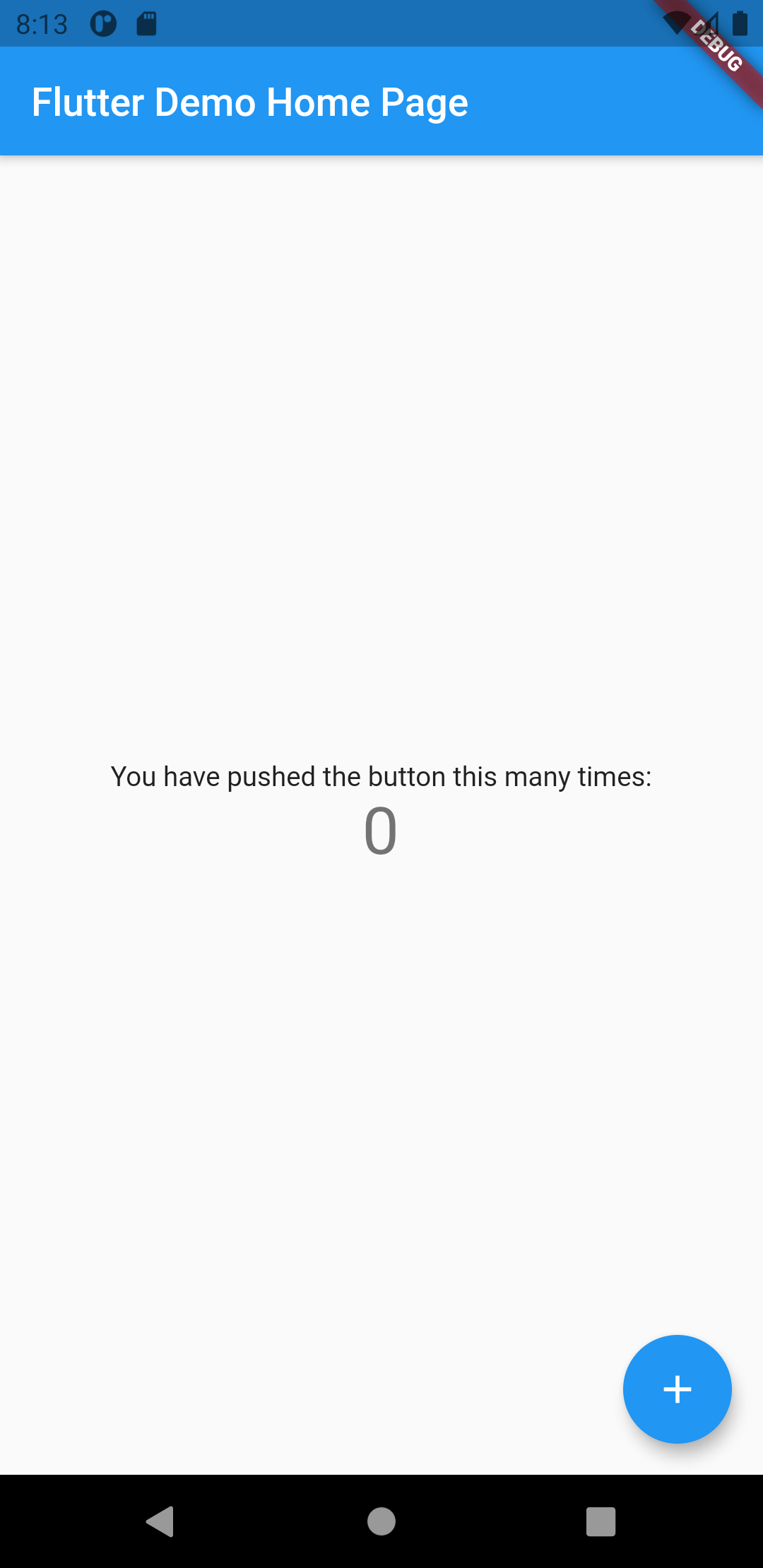Tap the pushed-button count message text
Screen dimensions: 763x1568
381,776
